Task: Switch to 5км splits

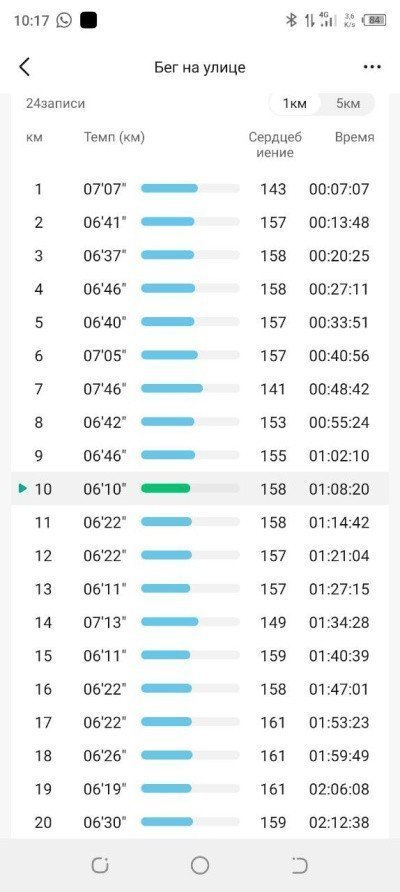Action: [x=348, y=104]
